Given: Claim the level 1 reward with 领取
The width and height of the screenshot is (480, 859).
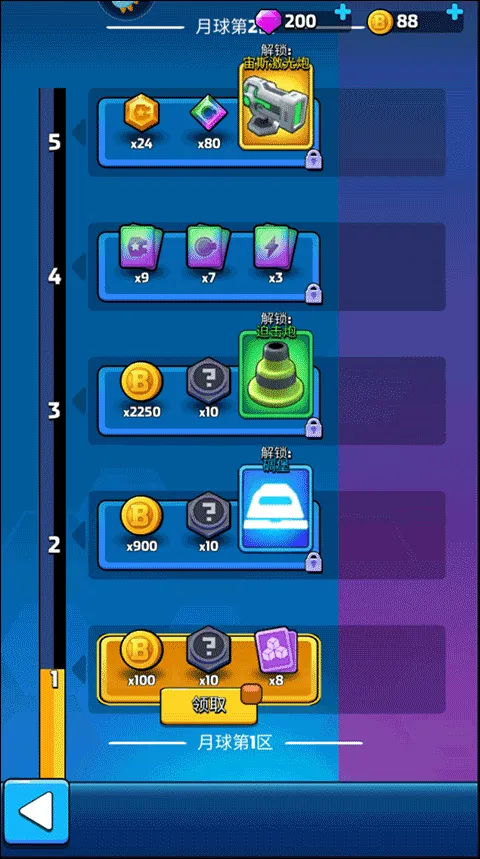Looking at the screenshot, I should [209, 705].
